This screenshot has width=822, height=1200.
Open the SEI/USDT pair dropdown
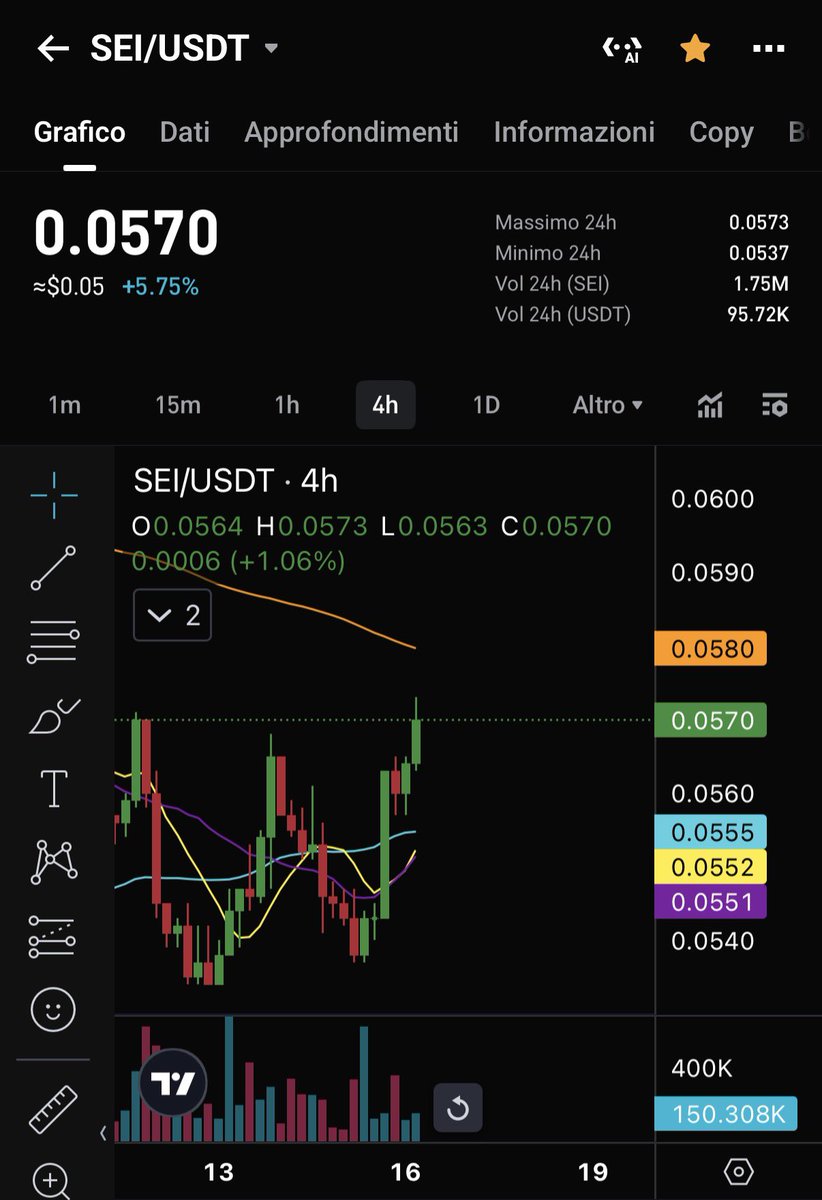271,48
